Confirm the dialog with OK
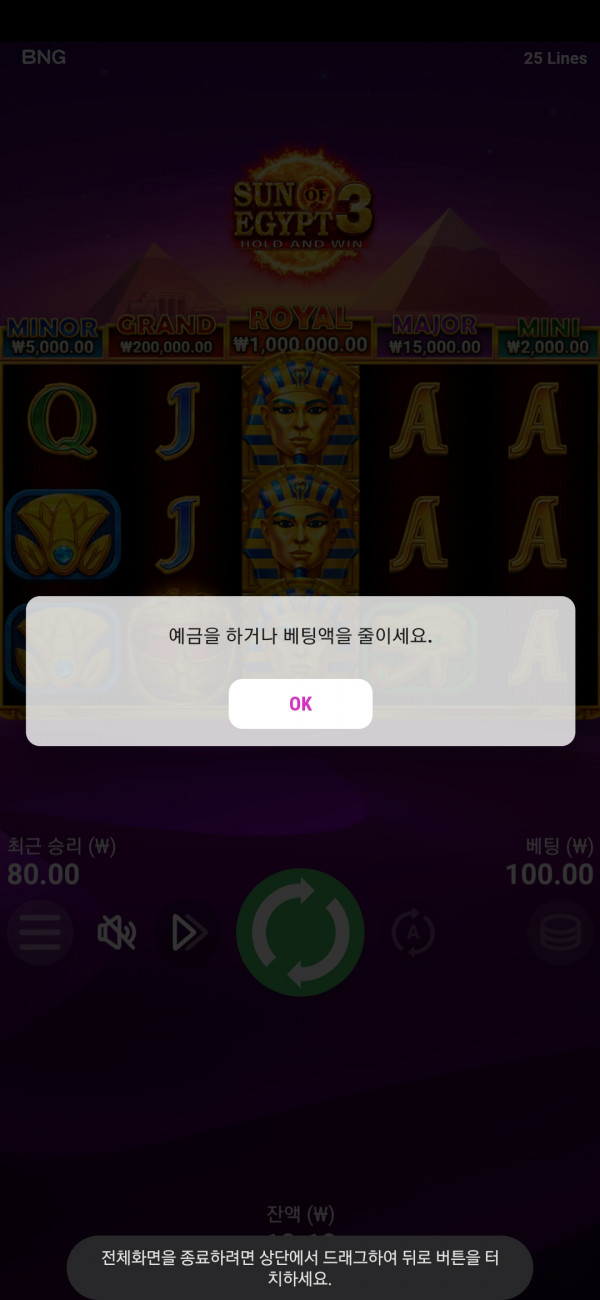The height and width of the screenshot is (1300, 600). pos(300,704)
